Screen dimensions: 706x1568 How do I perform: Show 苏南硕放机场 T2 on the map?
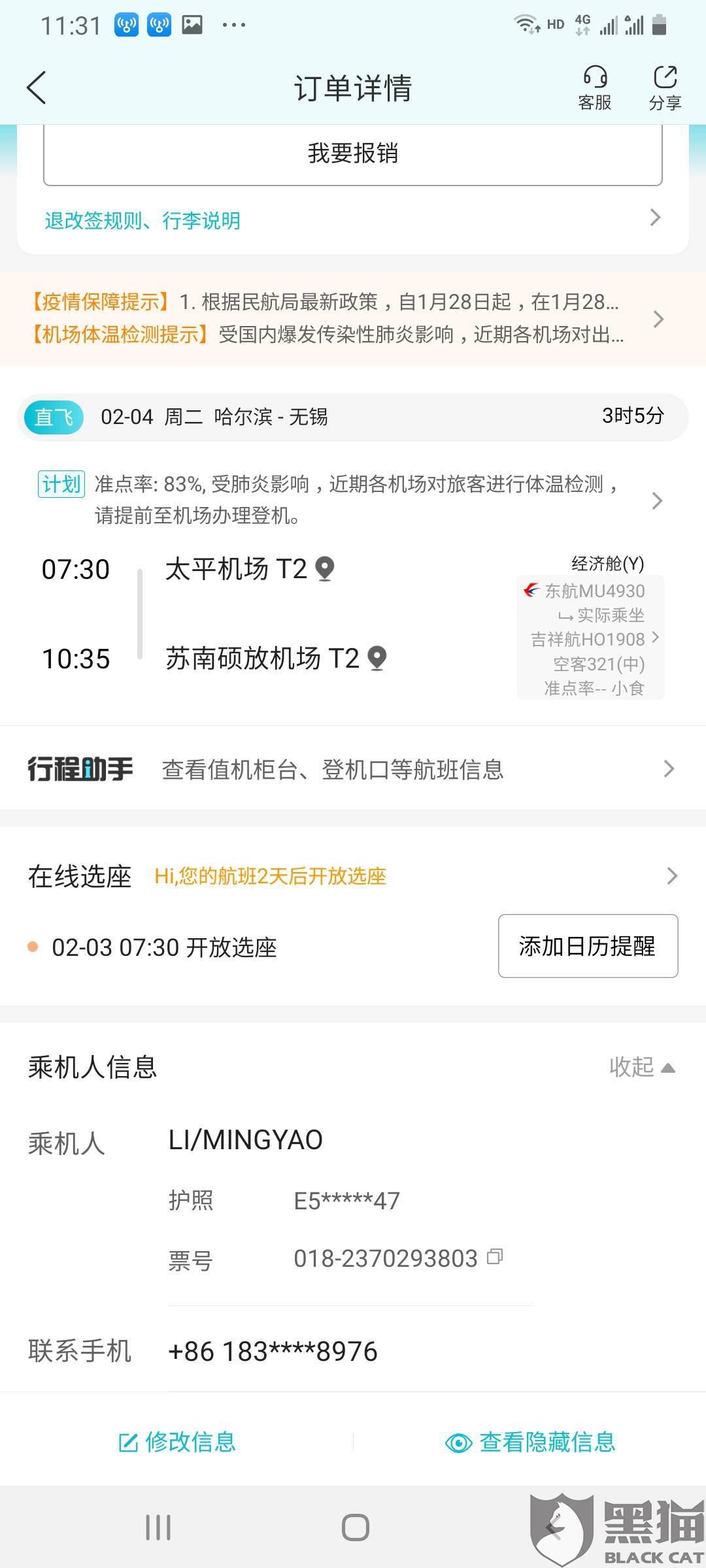point(377,658)
